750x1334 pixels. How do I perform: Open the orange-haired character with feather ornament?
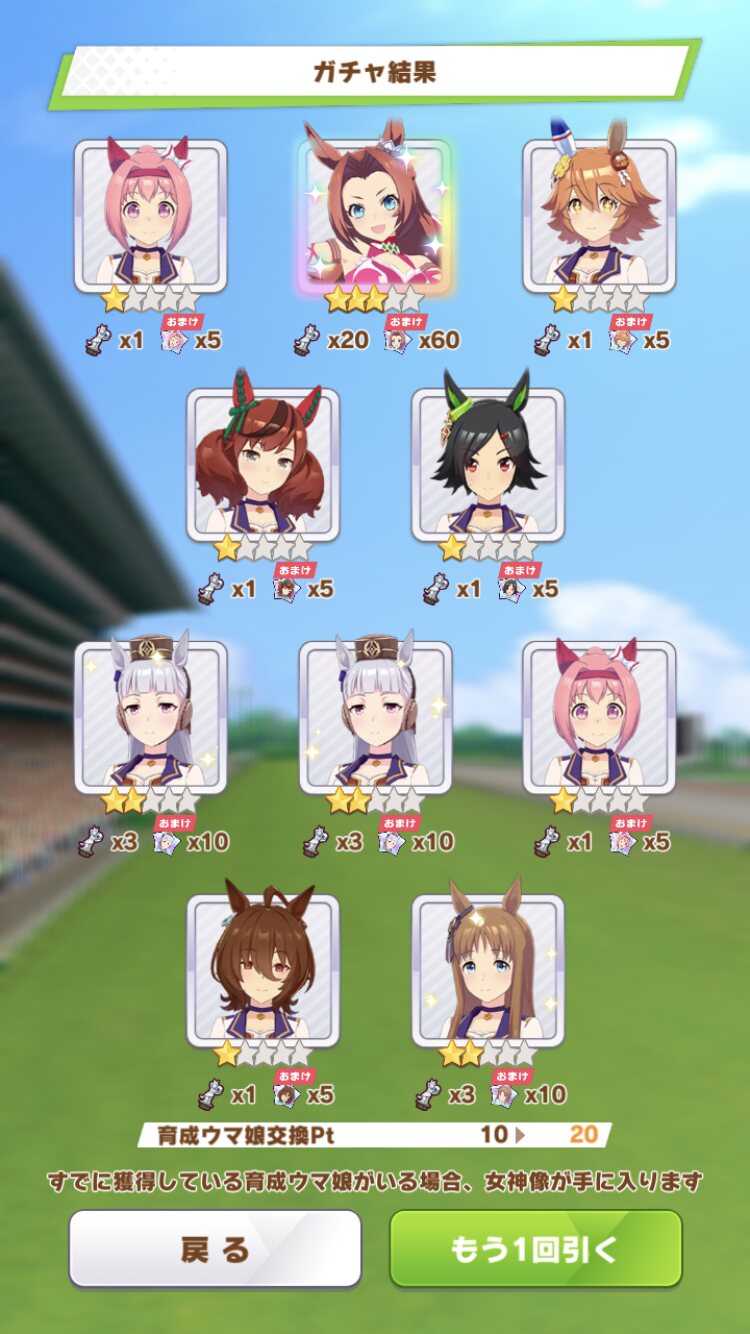[x=600, y=215]
